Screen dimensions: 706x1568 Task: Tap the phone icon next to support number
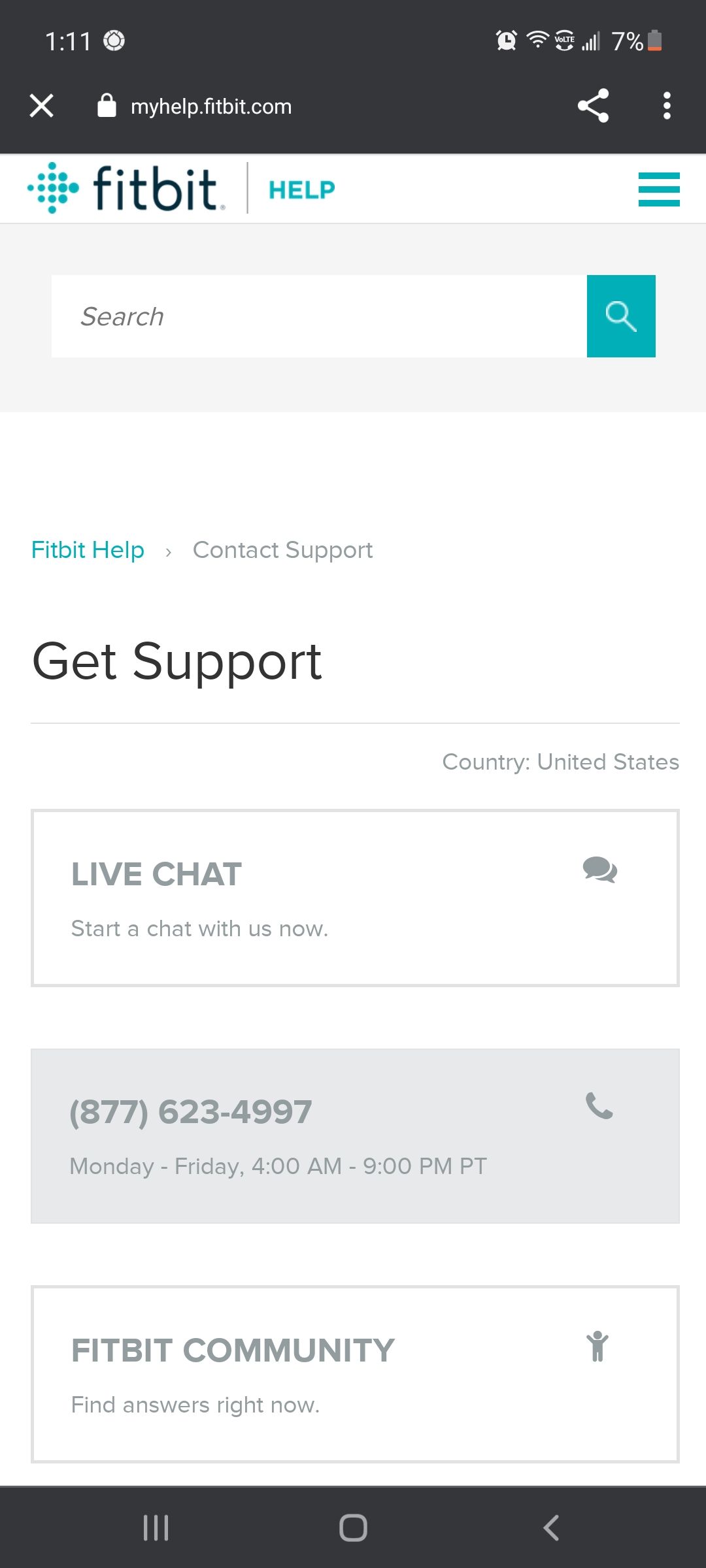coord(599,1107)
